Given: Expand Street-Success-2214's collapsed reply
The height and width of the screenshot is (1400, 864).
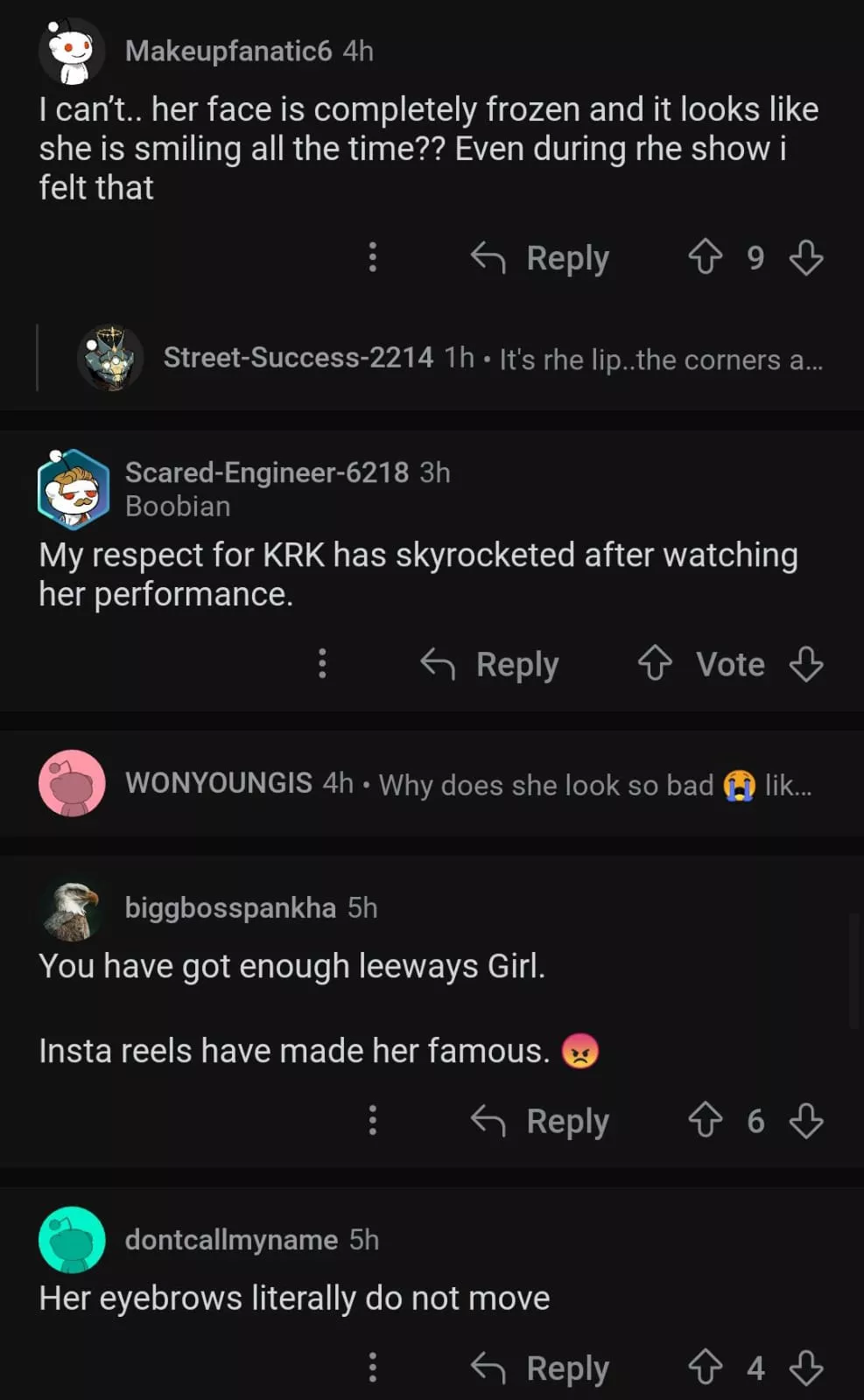Looking at the screenshot, I should point(492,359).
